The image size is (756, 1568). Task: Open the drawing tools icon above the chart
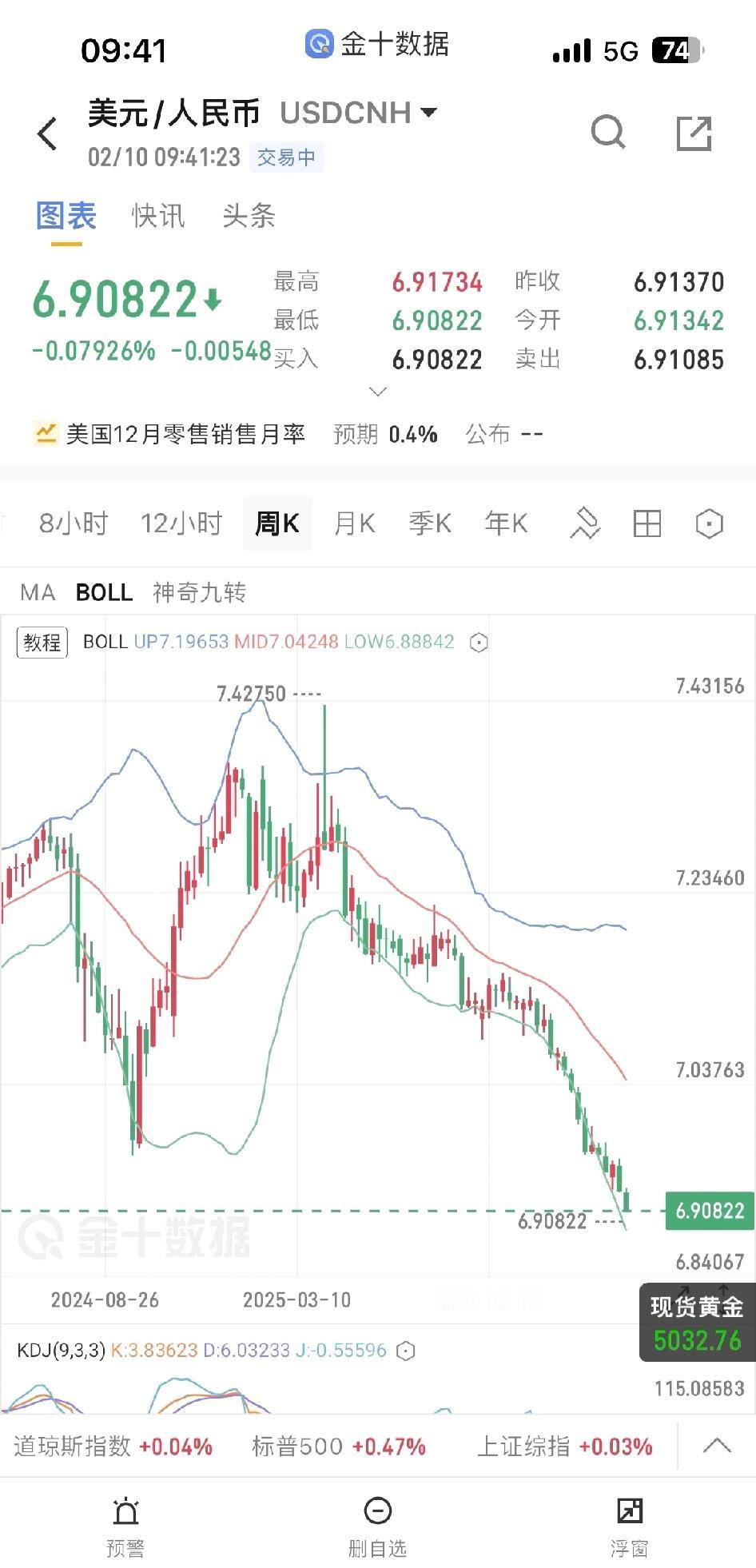coord(585,523)
